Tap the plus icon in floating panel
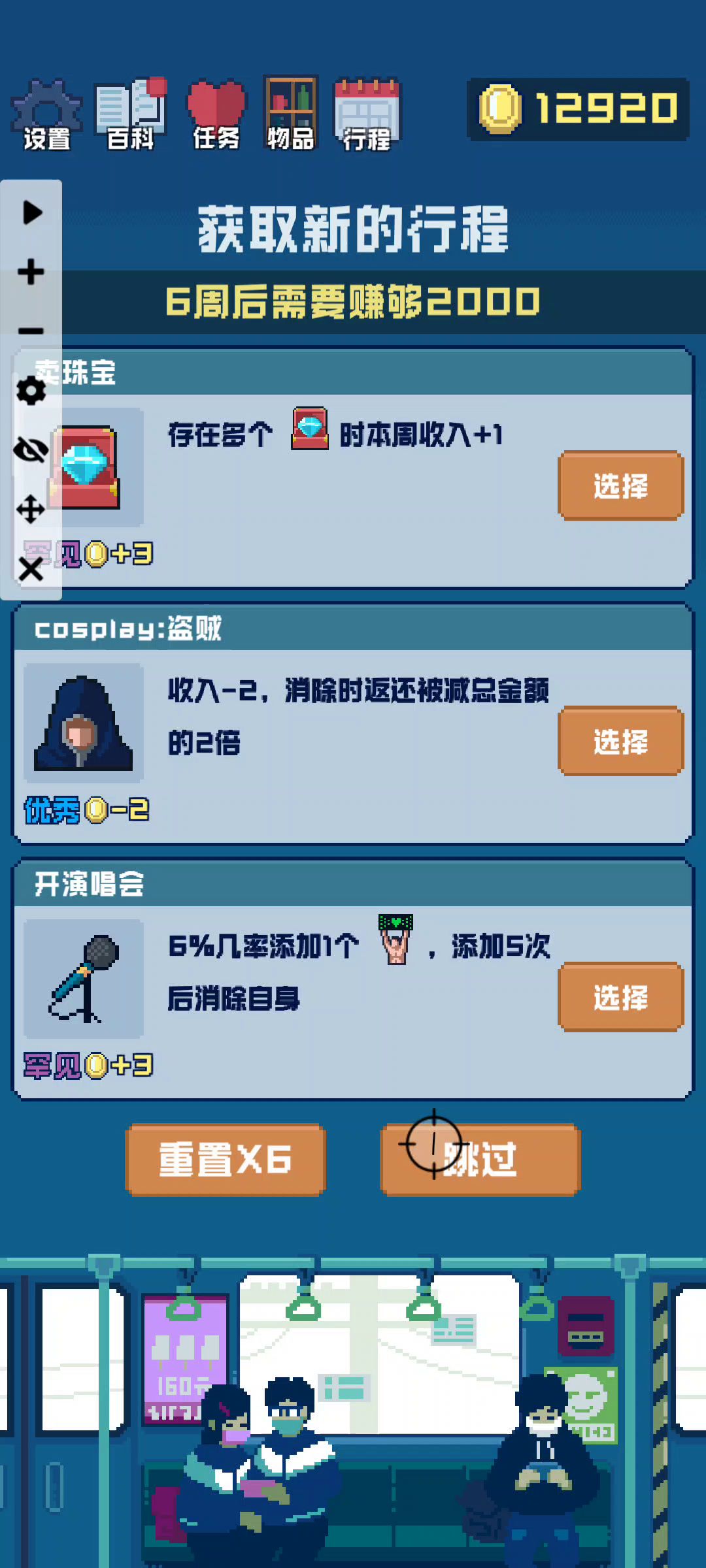The height and width of the screenshot is (1568, 706). (x=31, y=272)
